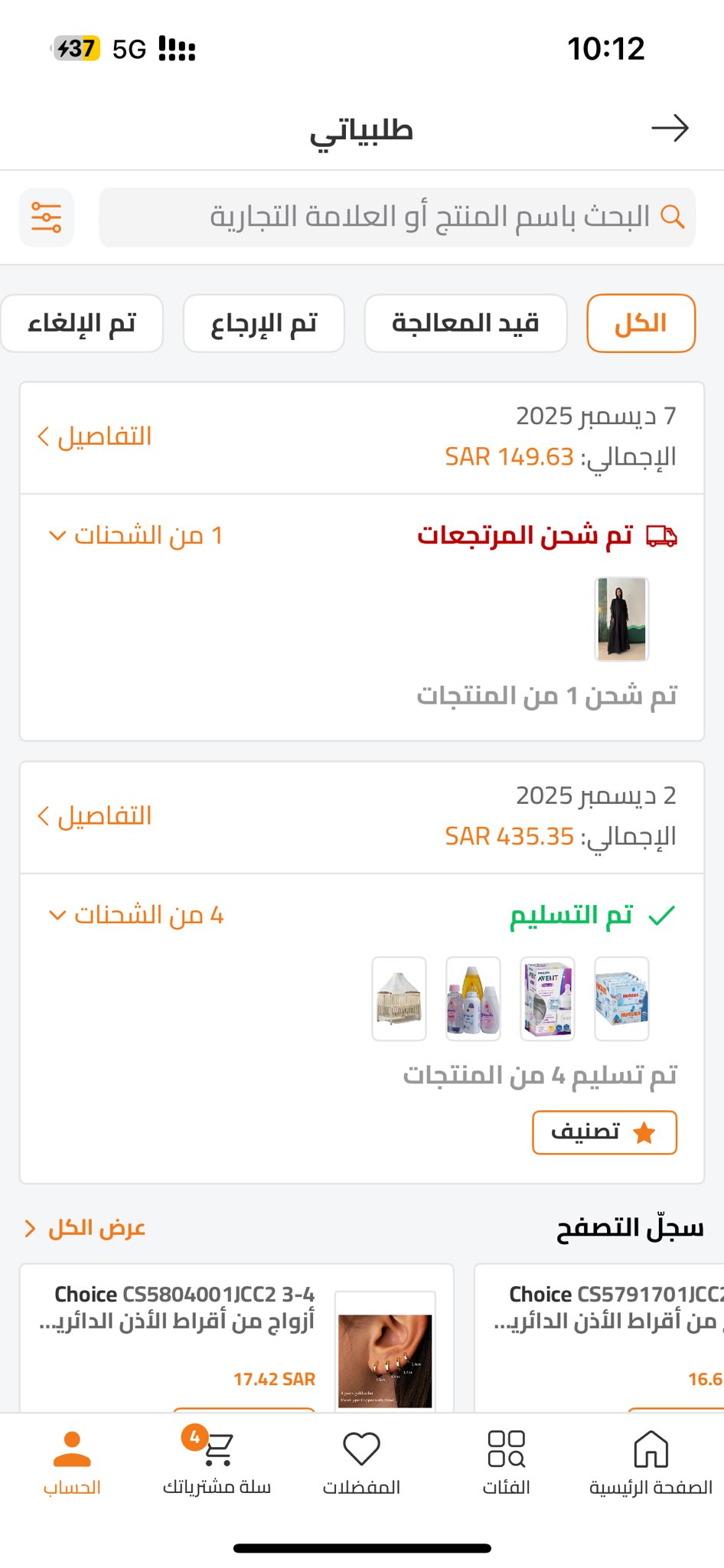
Task: Switch to the قيد المعالجة tab
Action: [465, 323]
